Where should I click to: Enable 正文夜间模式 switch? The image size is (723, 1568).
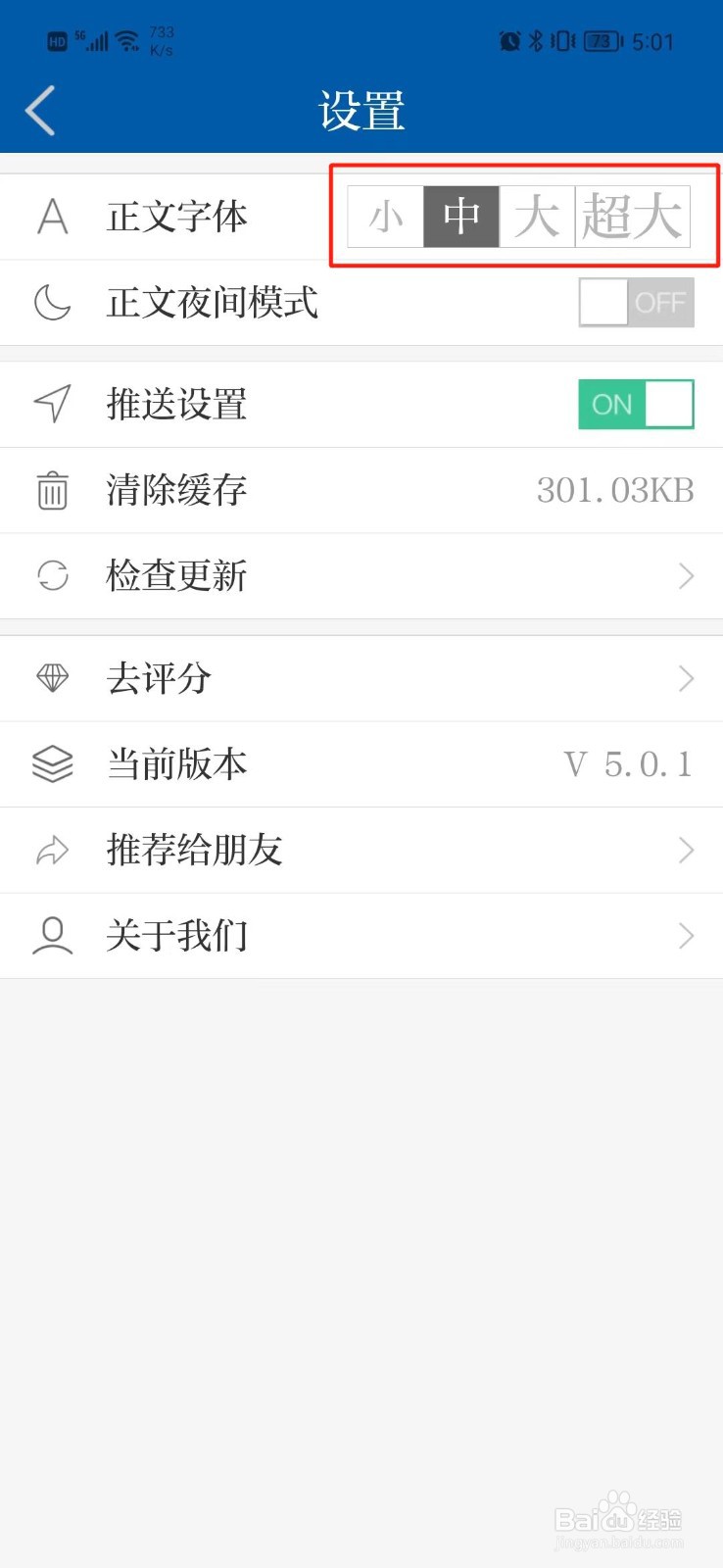[637, 303]
